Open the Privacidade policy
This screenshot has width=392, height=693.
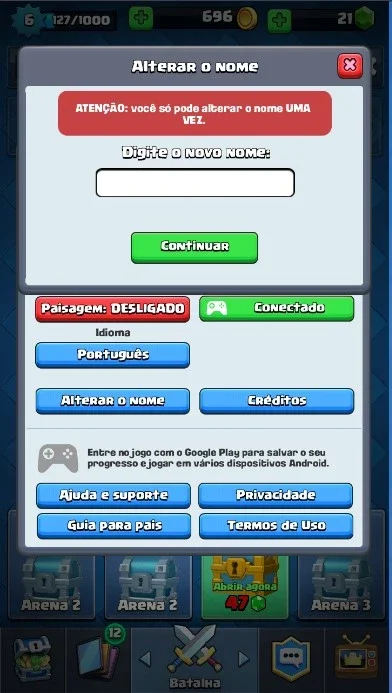[276, 495]
